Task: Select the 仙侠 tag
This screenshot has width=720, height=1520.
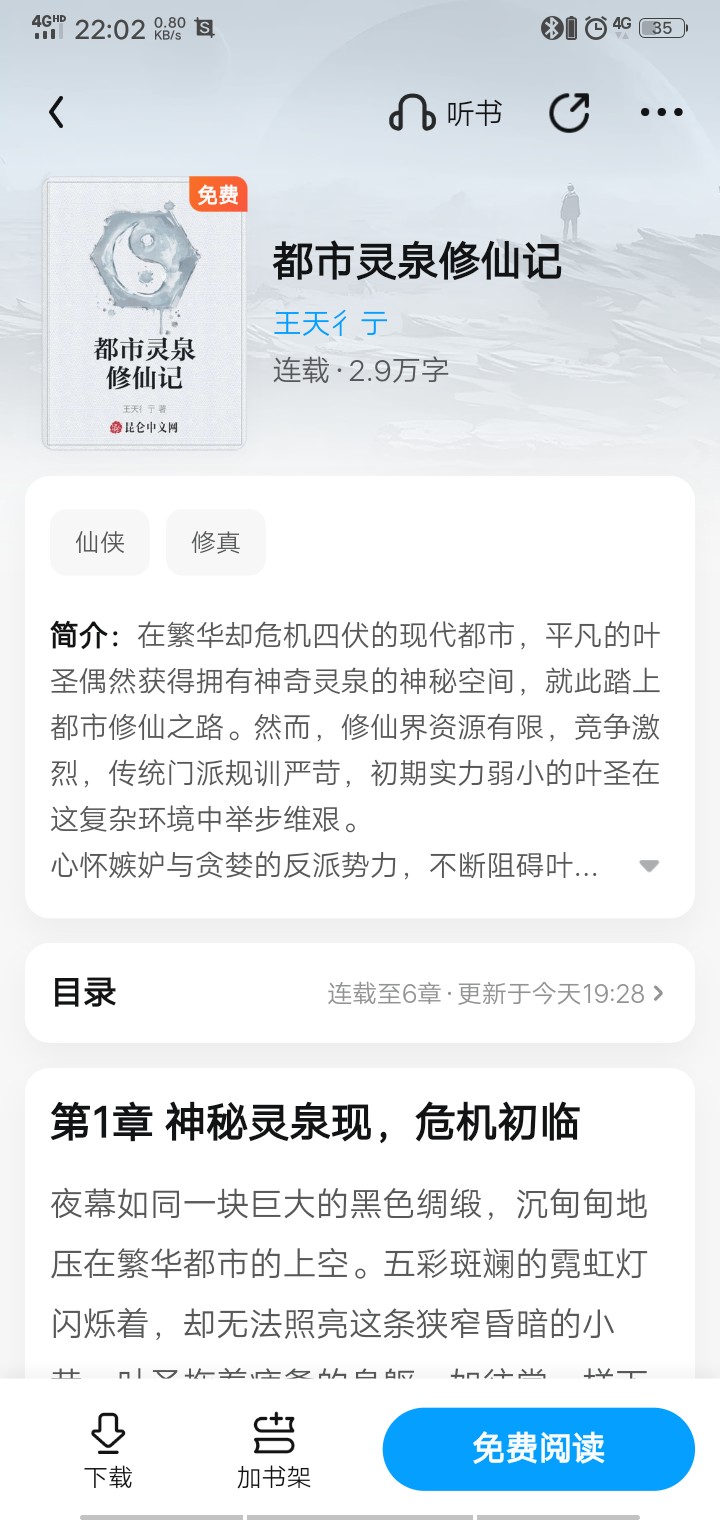Action: tap(100, 542)
